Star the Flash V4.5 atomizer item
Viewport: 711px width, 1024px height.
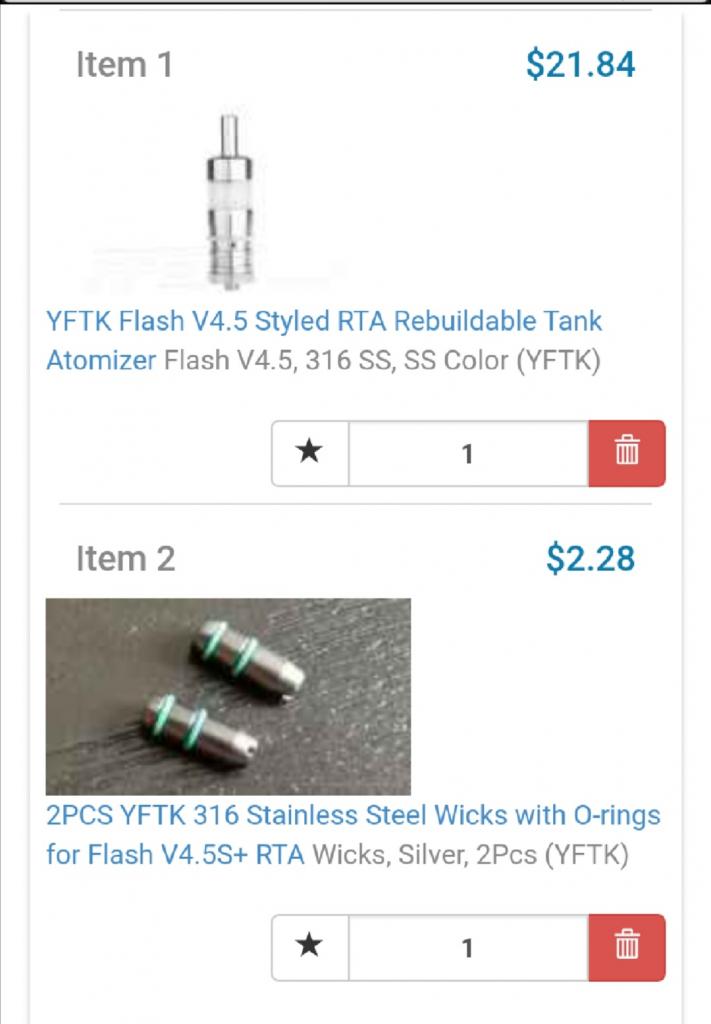310,453
